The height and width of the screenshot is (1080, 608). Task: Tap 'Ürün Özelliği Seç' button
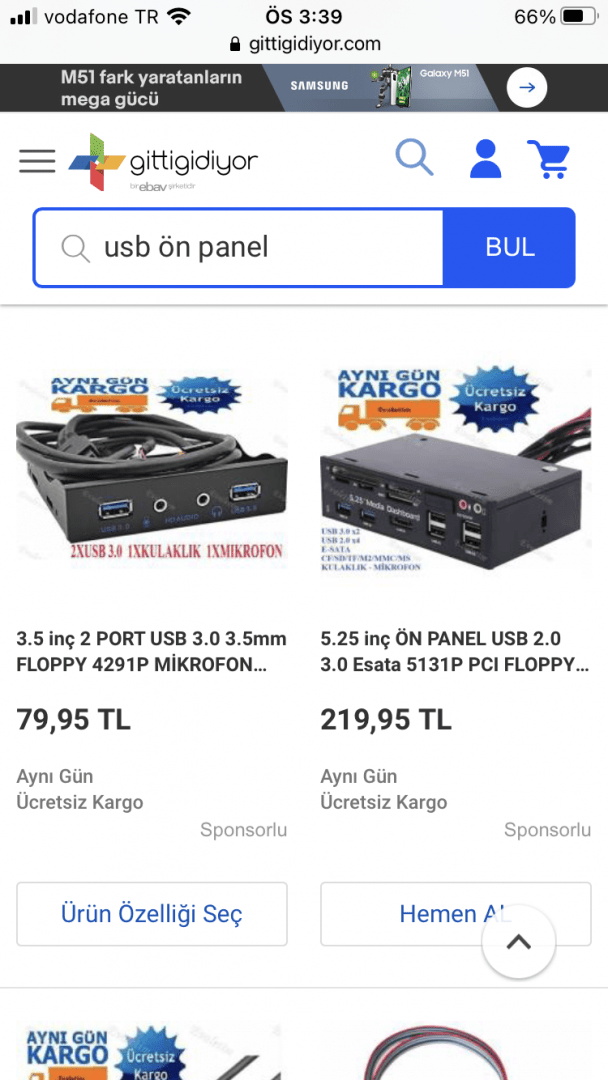(152, 913)
